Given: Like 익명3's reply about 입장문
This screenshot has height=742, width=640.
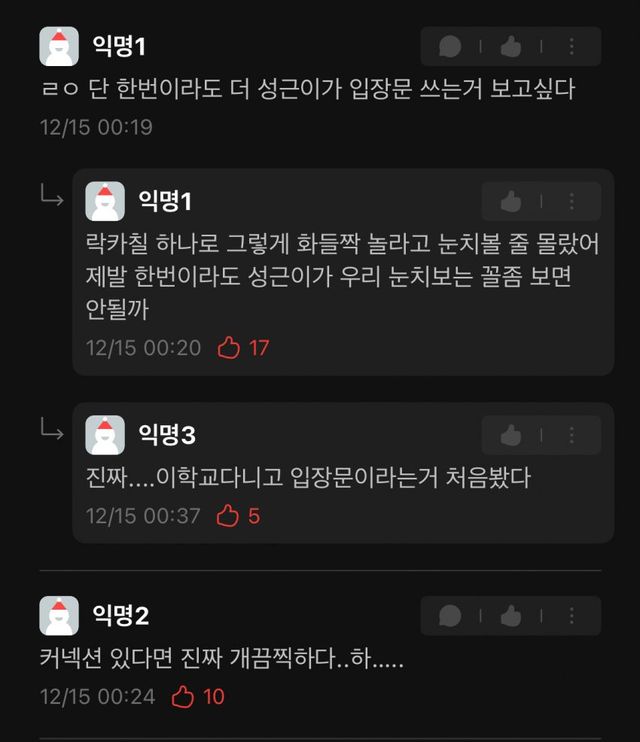Looking at the screenshot, I should pos(511,435).
